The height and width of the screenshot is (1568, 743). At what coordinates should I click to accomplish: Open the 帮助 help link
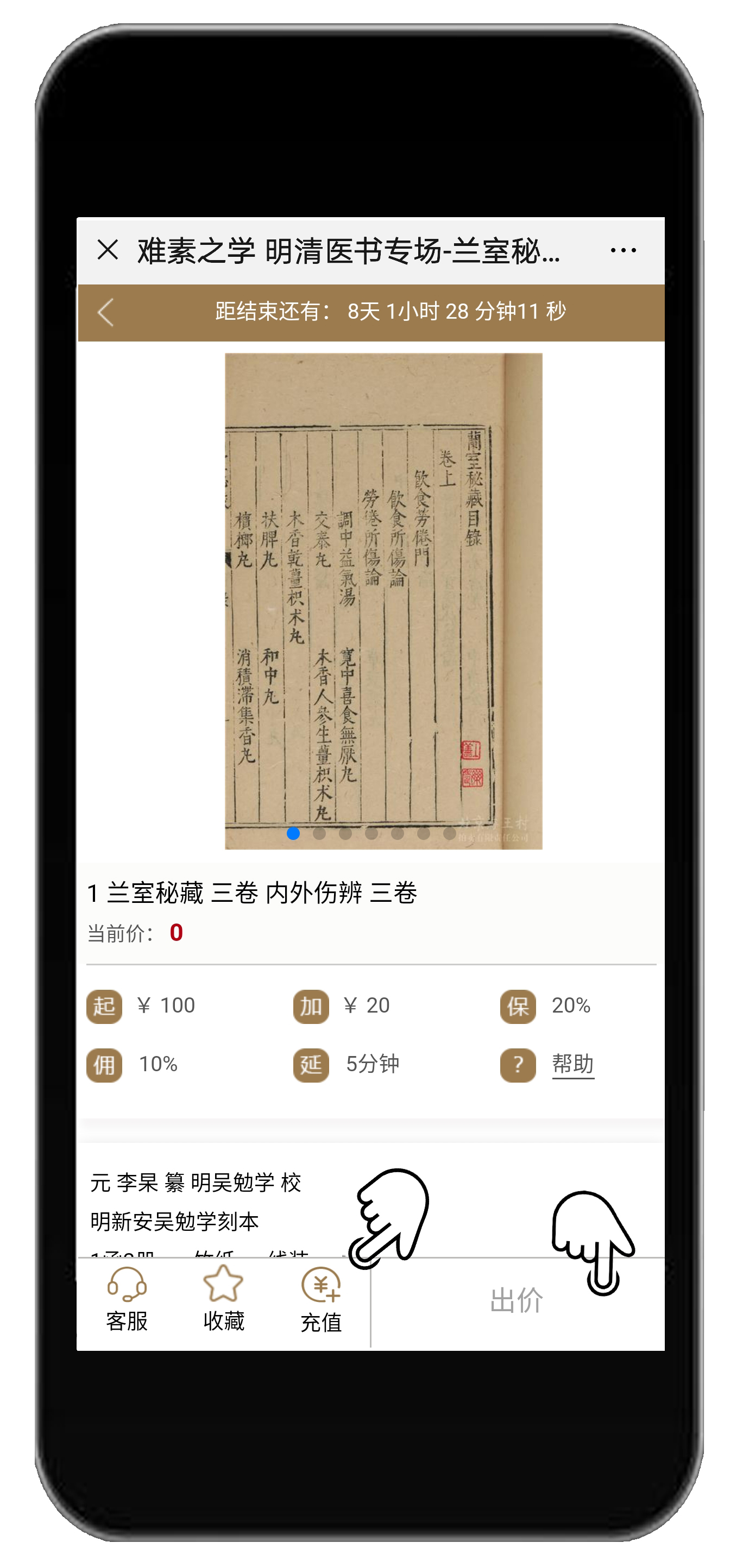click(x=572, y=1064)
